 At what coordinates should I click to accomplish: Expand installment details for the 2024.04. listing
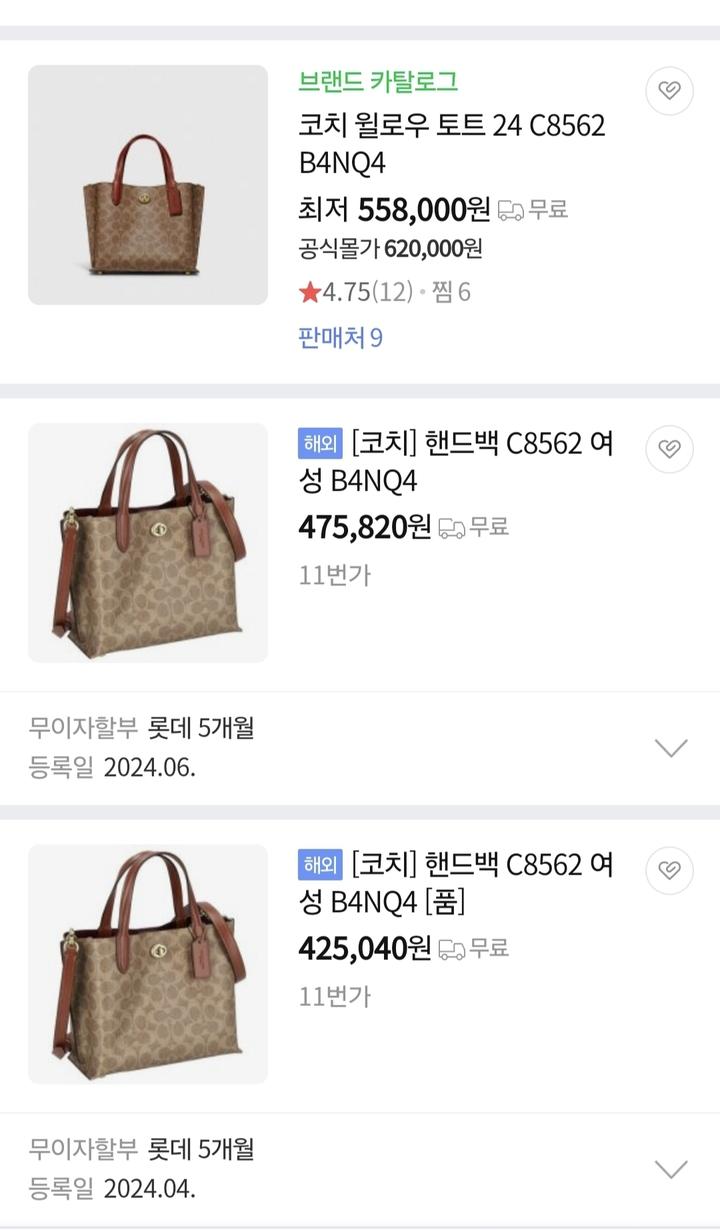[670, 1168]
